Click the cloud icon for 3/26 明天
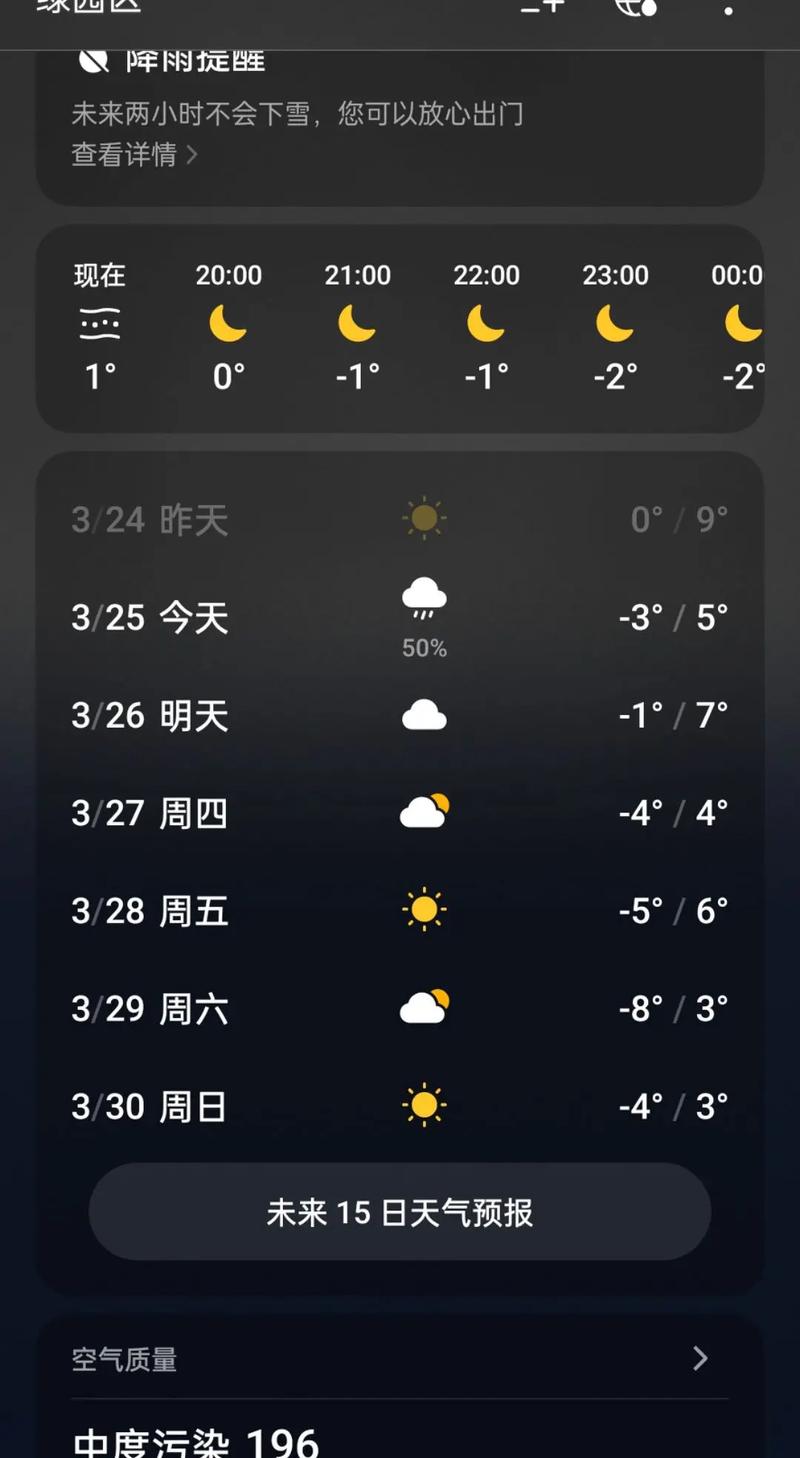The height and width of the screenshot is (1458, 800). point(422,713)
